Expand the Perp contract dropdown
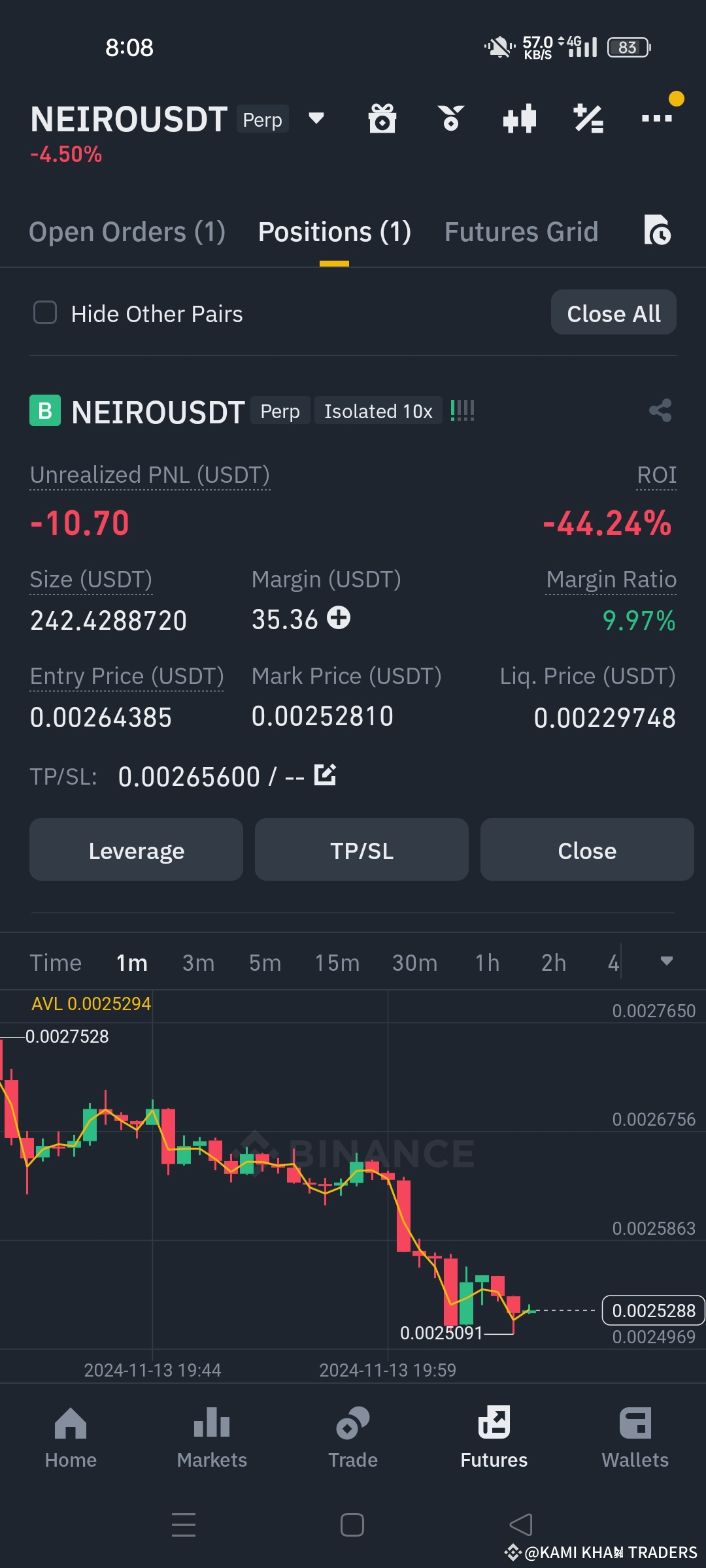 point(315,119)
